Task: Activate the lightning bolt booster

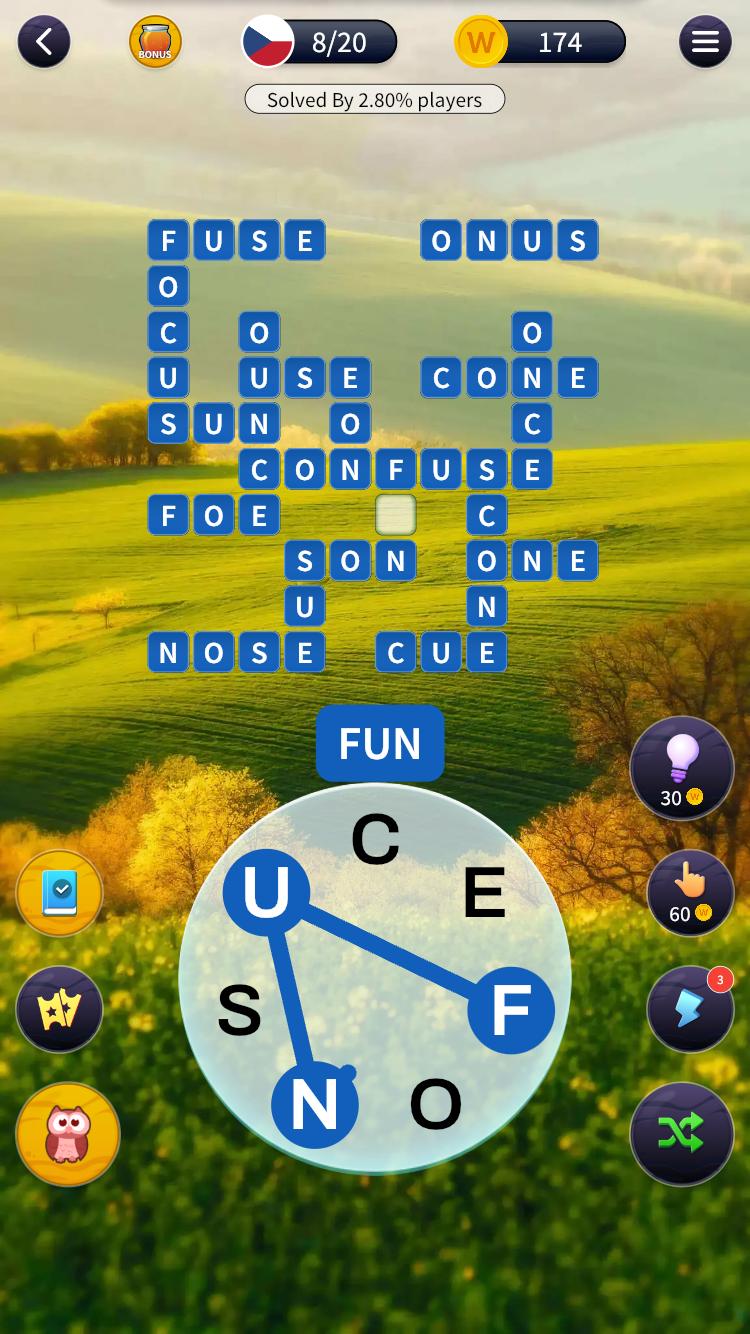Action: point(690,1009)
